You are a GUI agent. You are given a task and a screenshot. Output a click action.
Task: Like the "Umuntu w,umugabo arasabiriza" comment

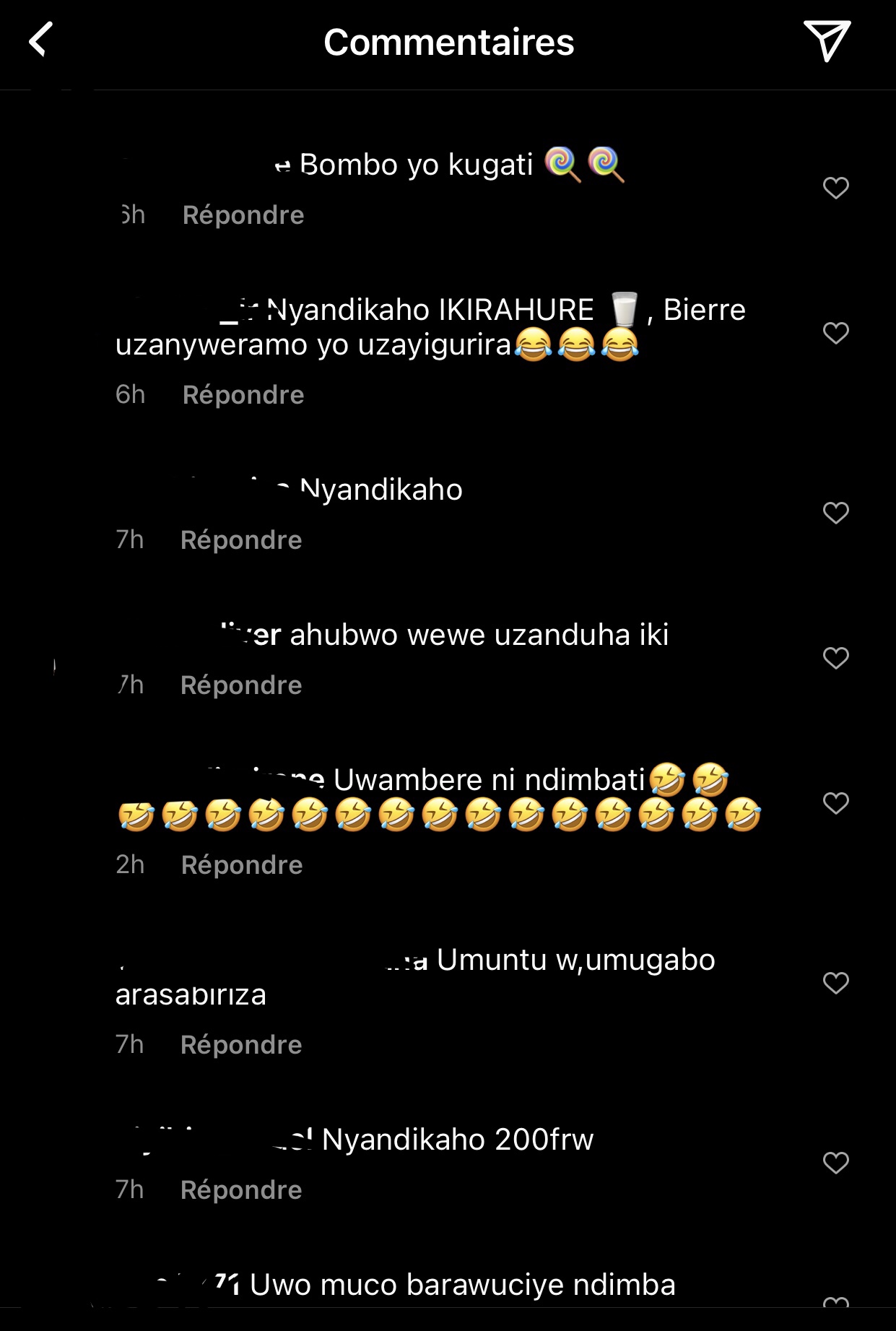[835, 983]
